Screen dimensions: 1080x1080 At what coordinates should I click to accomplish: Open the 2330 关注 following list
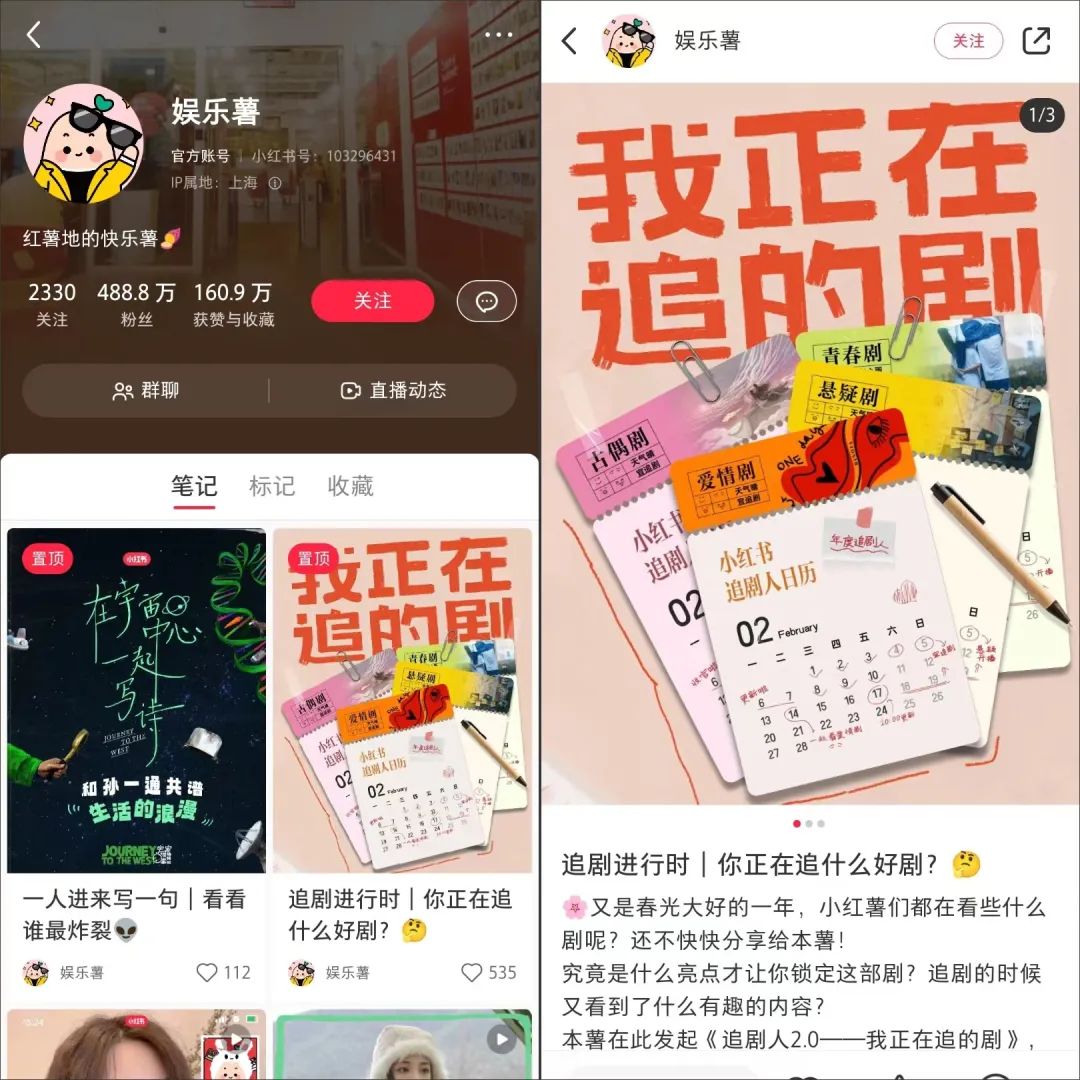[52, 304]
